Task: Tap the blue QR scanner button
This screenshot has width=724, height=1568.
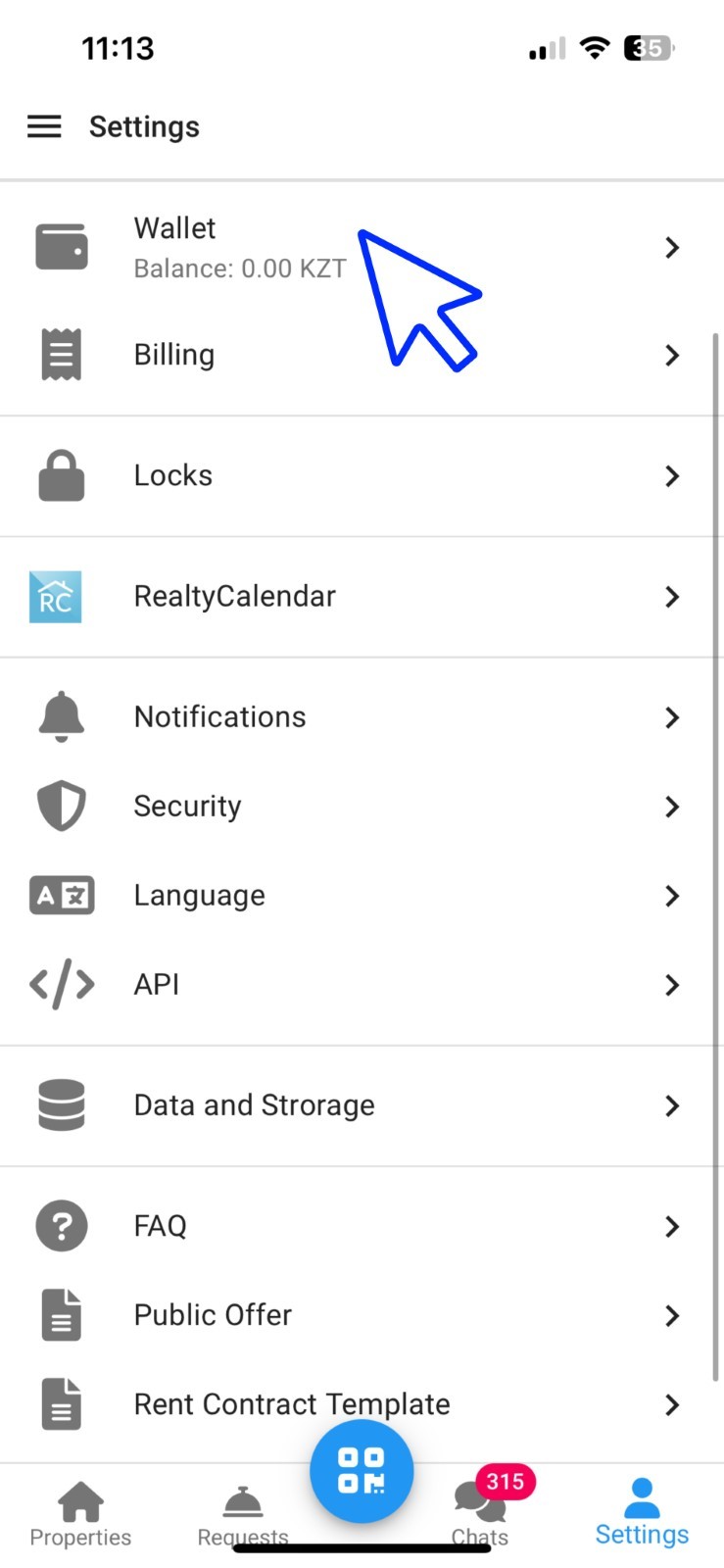Action: tap(362, 1470)
